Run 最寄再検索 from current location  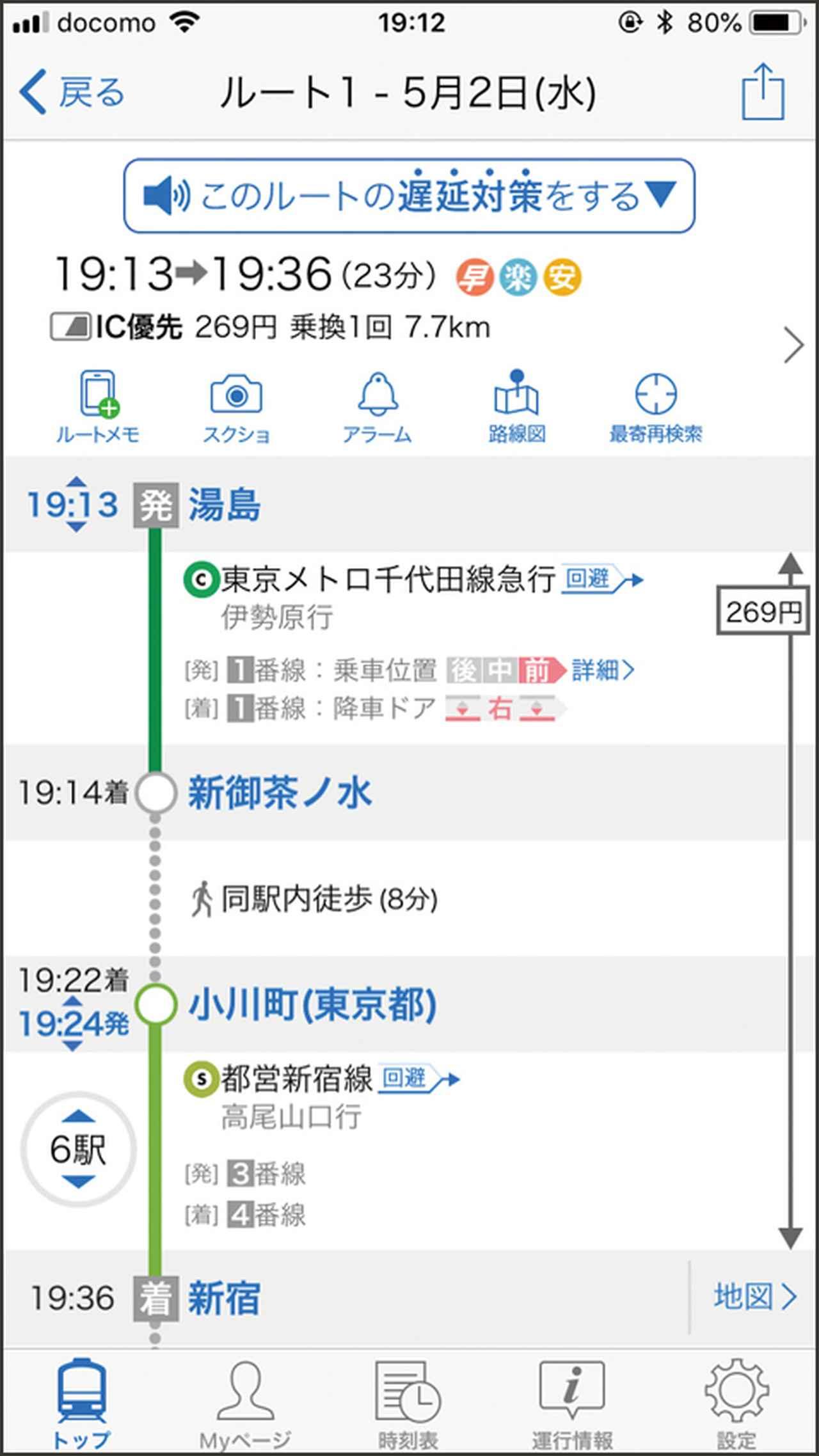[x=655, y=407]
